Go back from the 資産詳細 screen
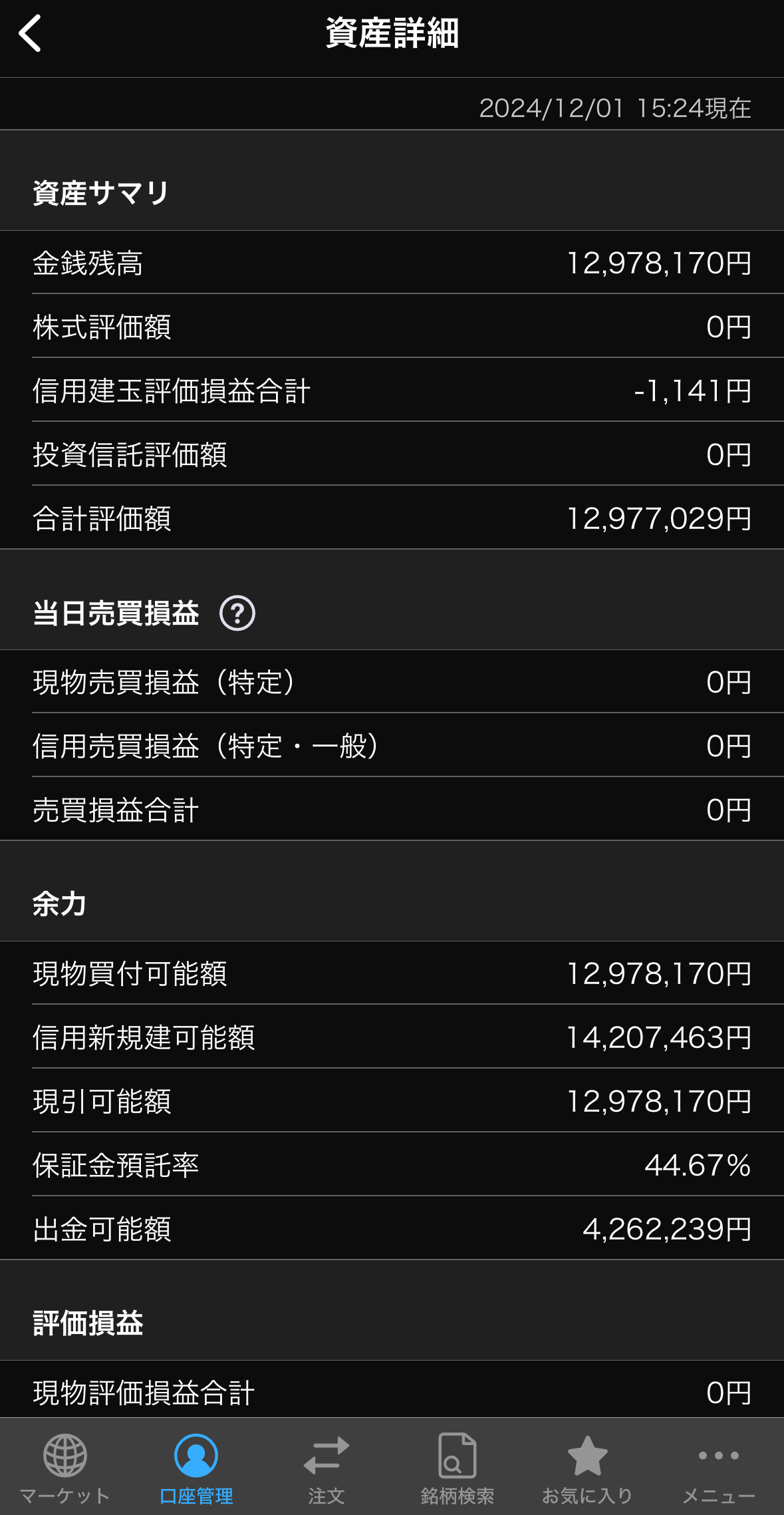784x1515 pixels. [30, 33]
